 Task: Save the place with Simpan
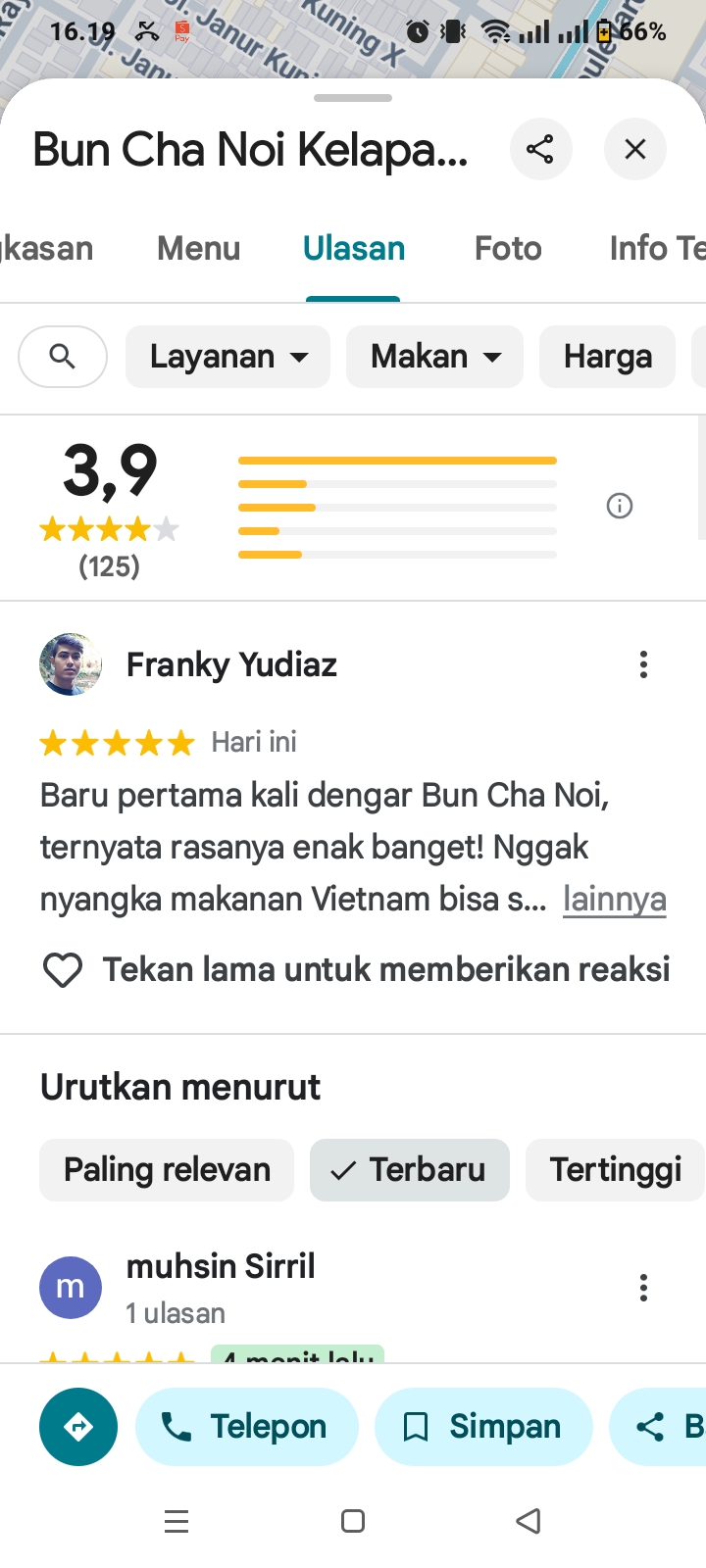(484, 1427)
